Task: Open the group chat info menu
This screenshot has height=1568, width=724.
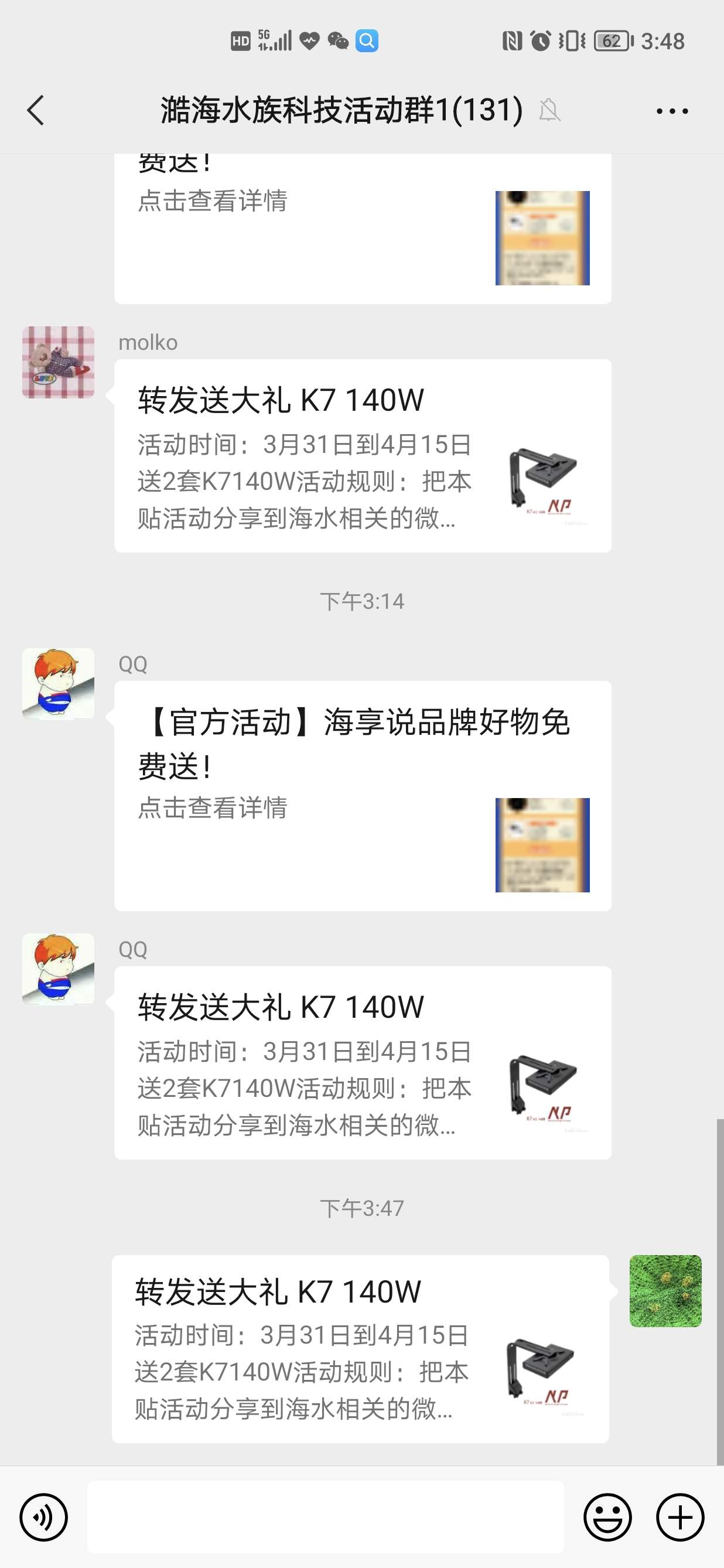Action: pyautogui.click(x=672, y=111)
